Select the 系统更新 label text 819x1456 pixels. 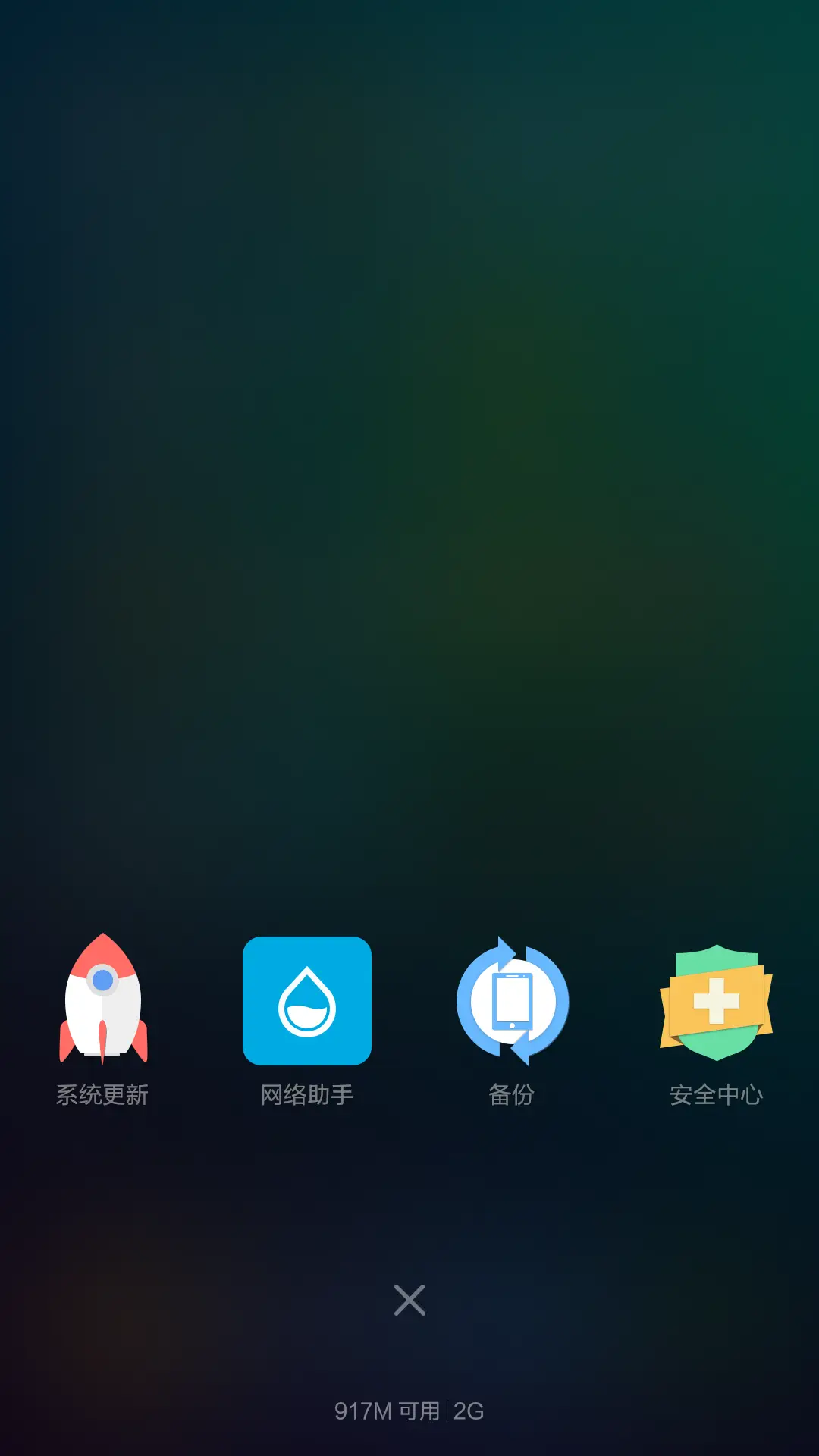[104, 1094]
